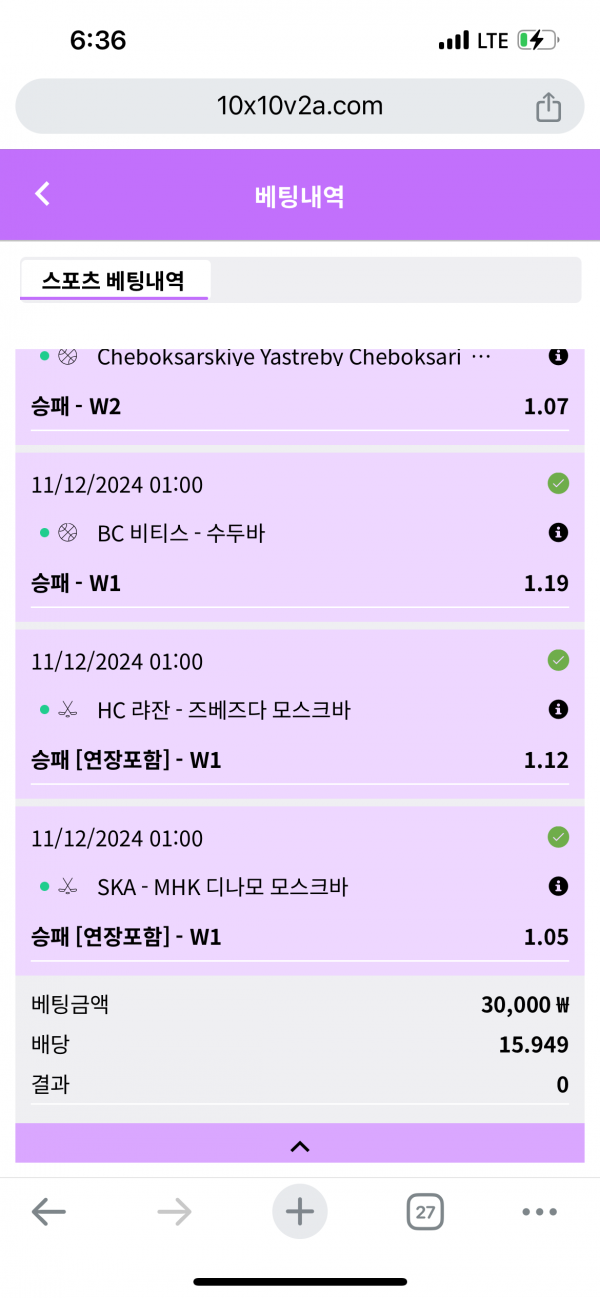Collapse the bet details with the up chevron
600x1298 pixels.
pyautogui.click(x=299, y=1146)
